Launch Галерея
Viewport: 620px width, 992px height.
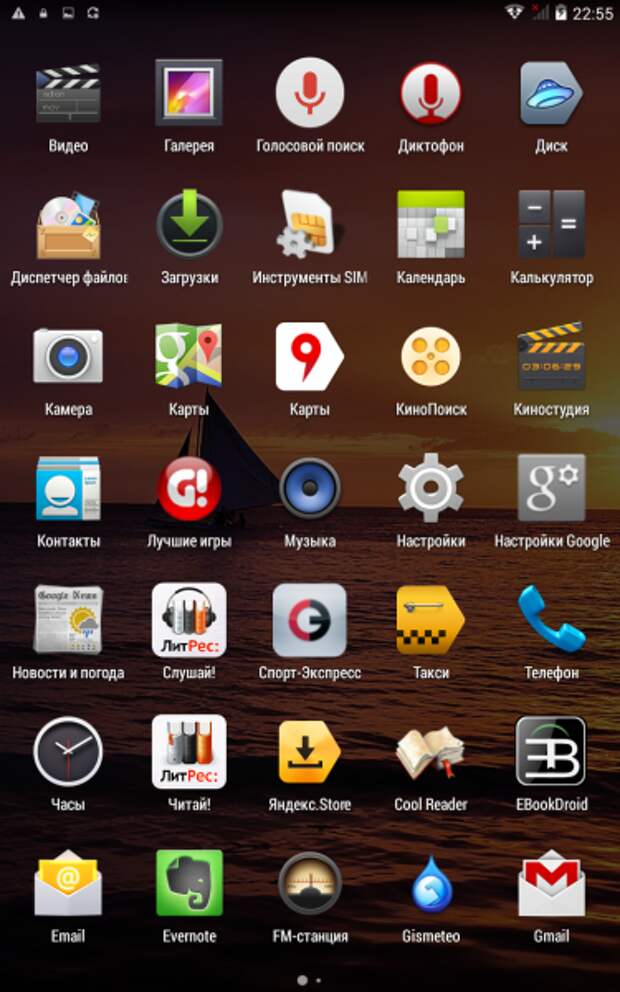click(x=189, y=94)
